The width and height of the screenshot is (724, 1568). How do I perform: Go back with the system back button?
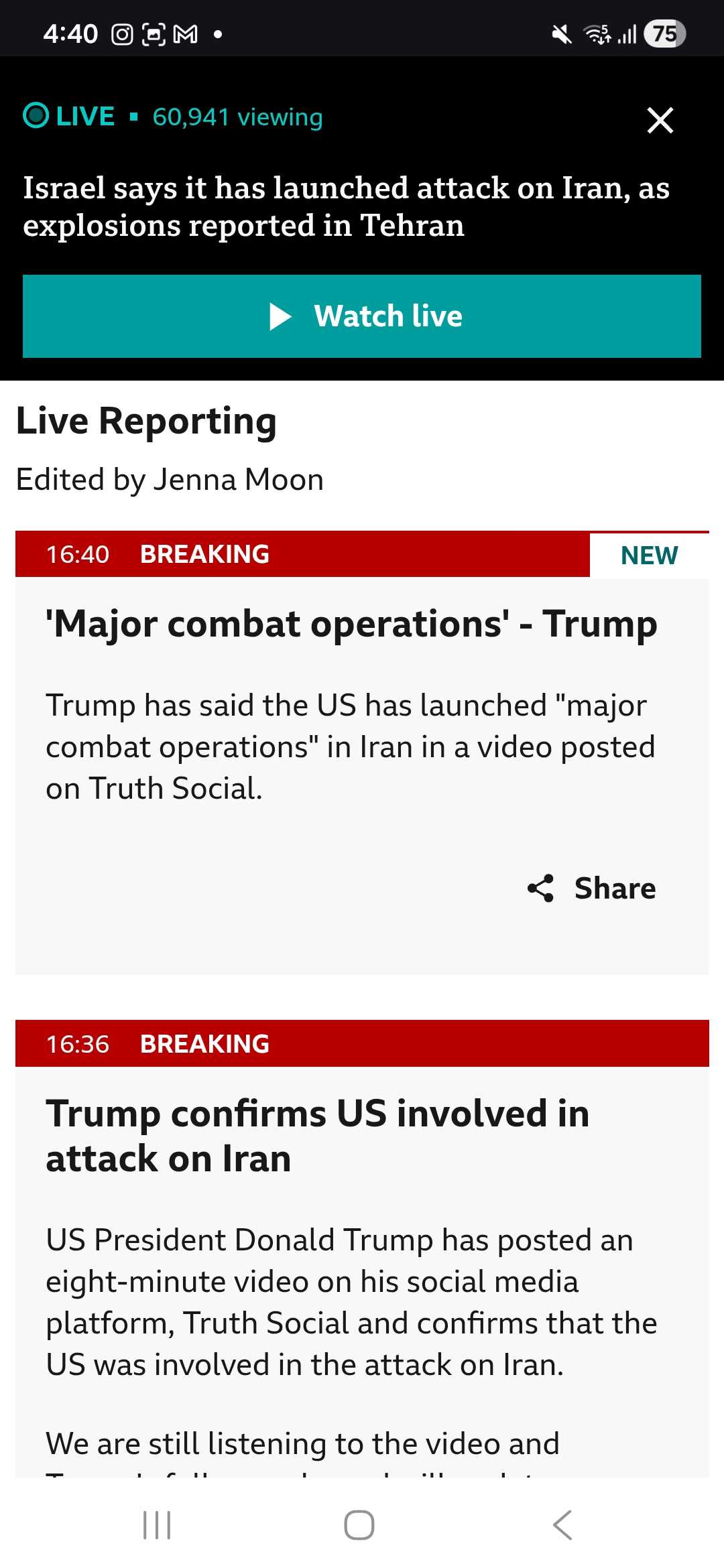pos(562,1525)
